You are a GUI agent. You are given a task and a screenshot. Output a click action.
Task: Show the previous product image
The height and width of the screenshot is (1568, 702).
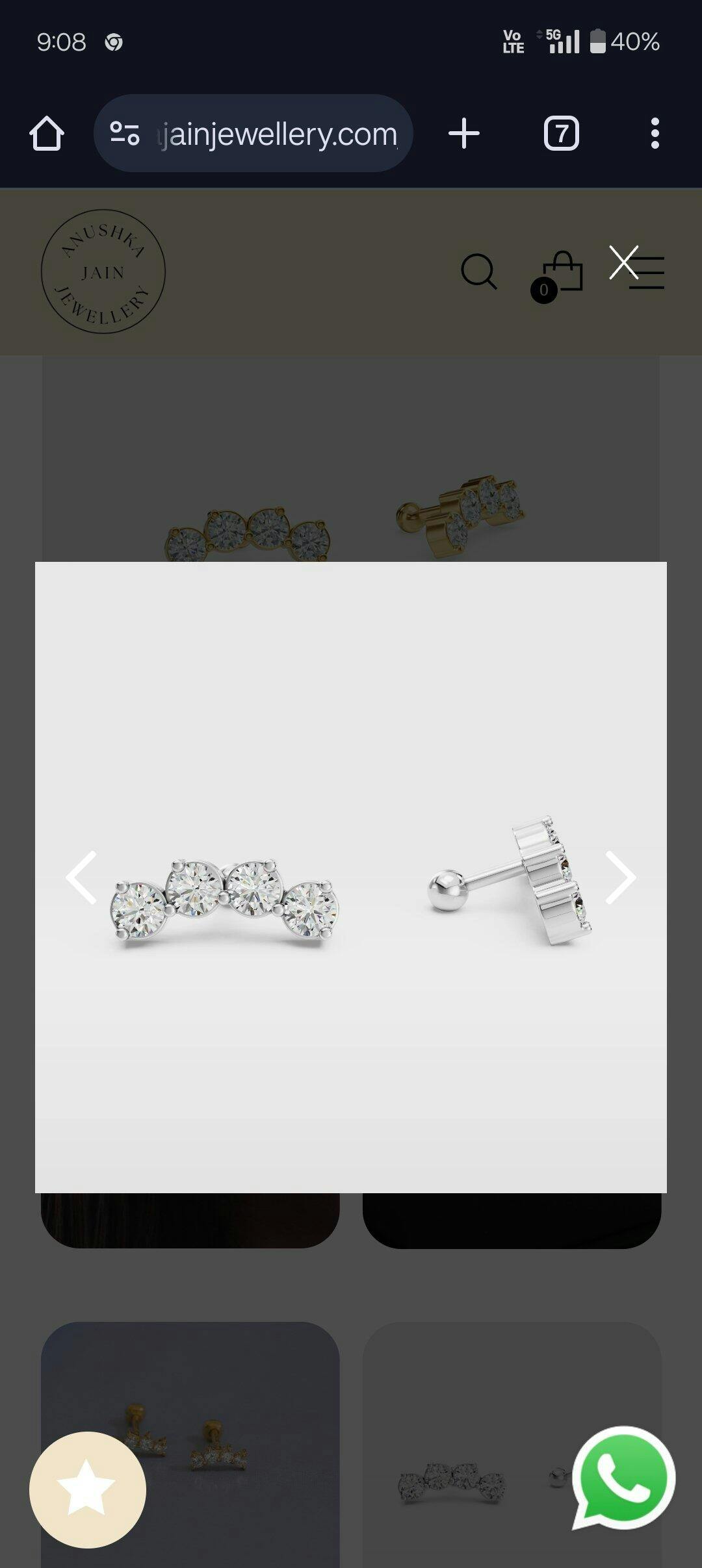click(x=81, y=878)
